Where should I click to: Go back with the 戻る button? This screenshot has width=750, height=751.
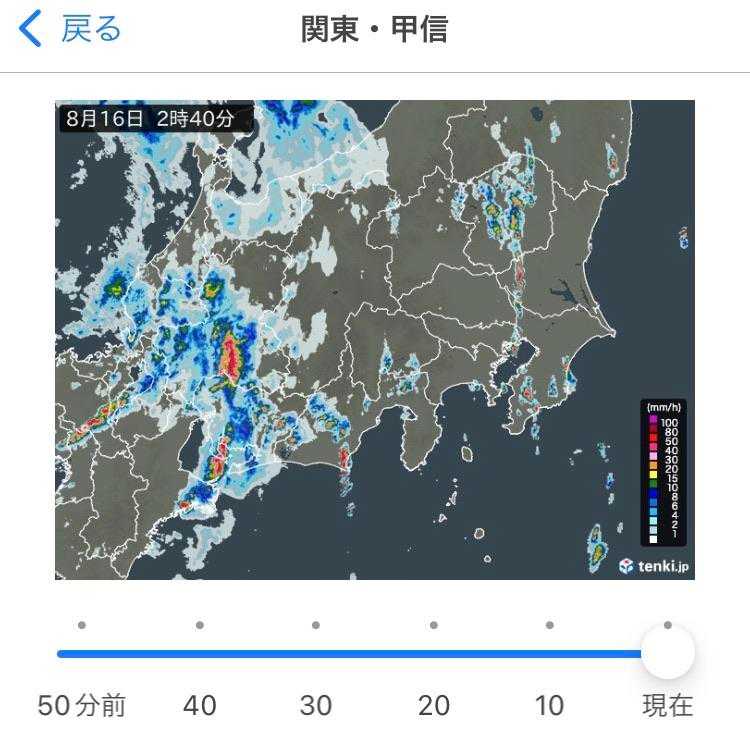point(69,29)
